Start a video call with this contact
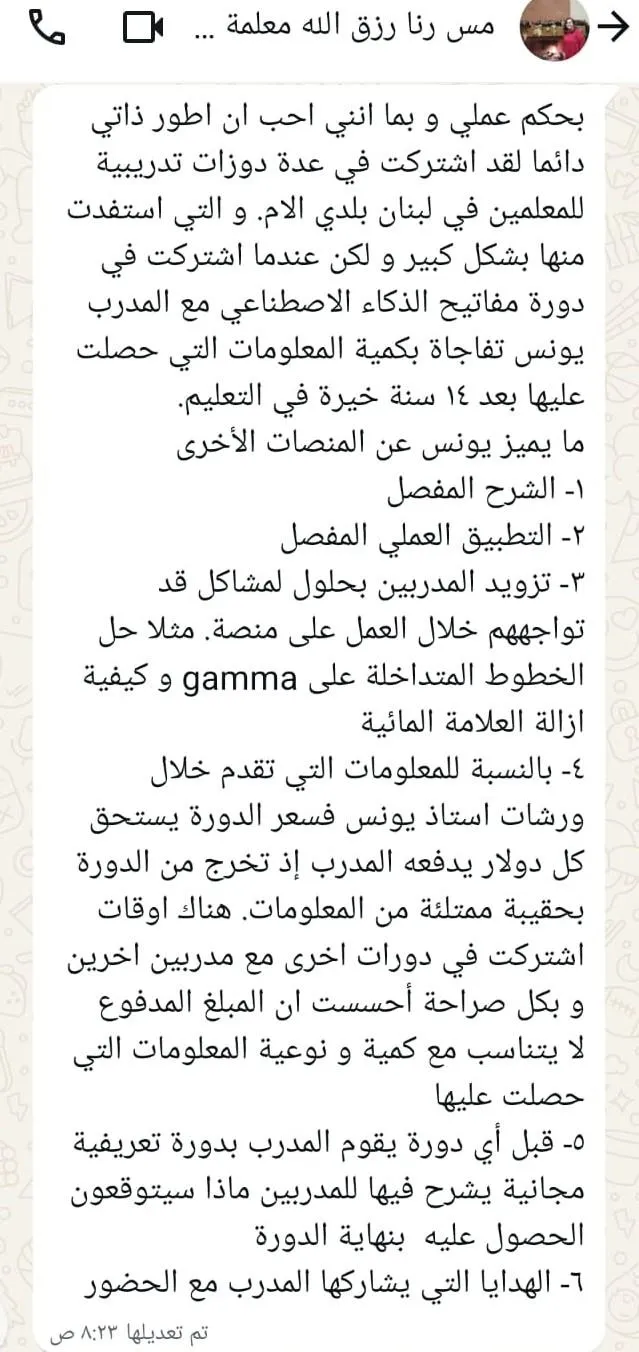 [143, 30]
